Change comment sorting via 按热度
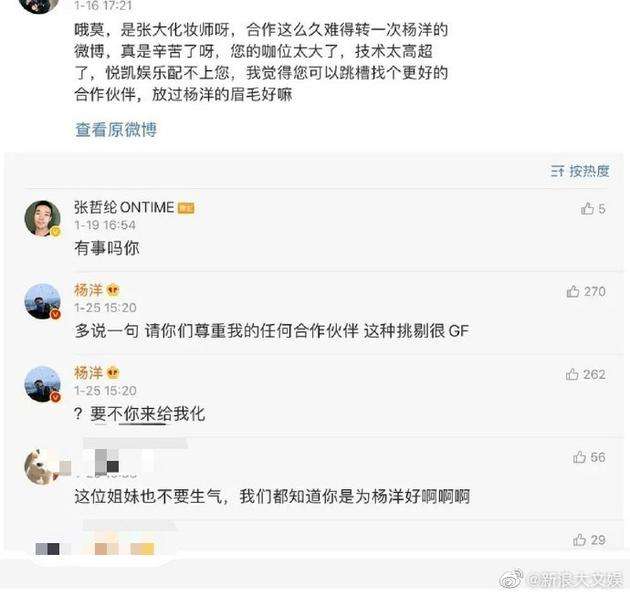The width and height of the screenshot is (630, 596). click(x=579, y=171)
